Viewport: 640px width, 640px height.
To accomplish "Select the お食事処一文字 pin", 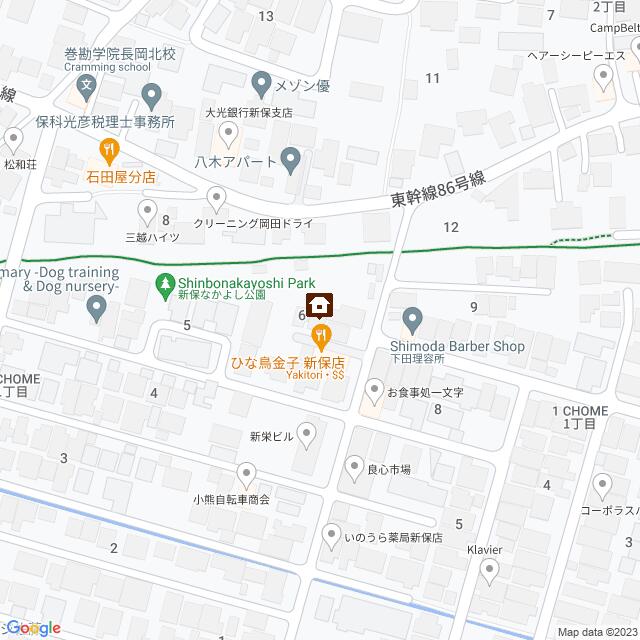I will (374, 388).
